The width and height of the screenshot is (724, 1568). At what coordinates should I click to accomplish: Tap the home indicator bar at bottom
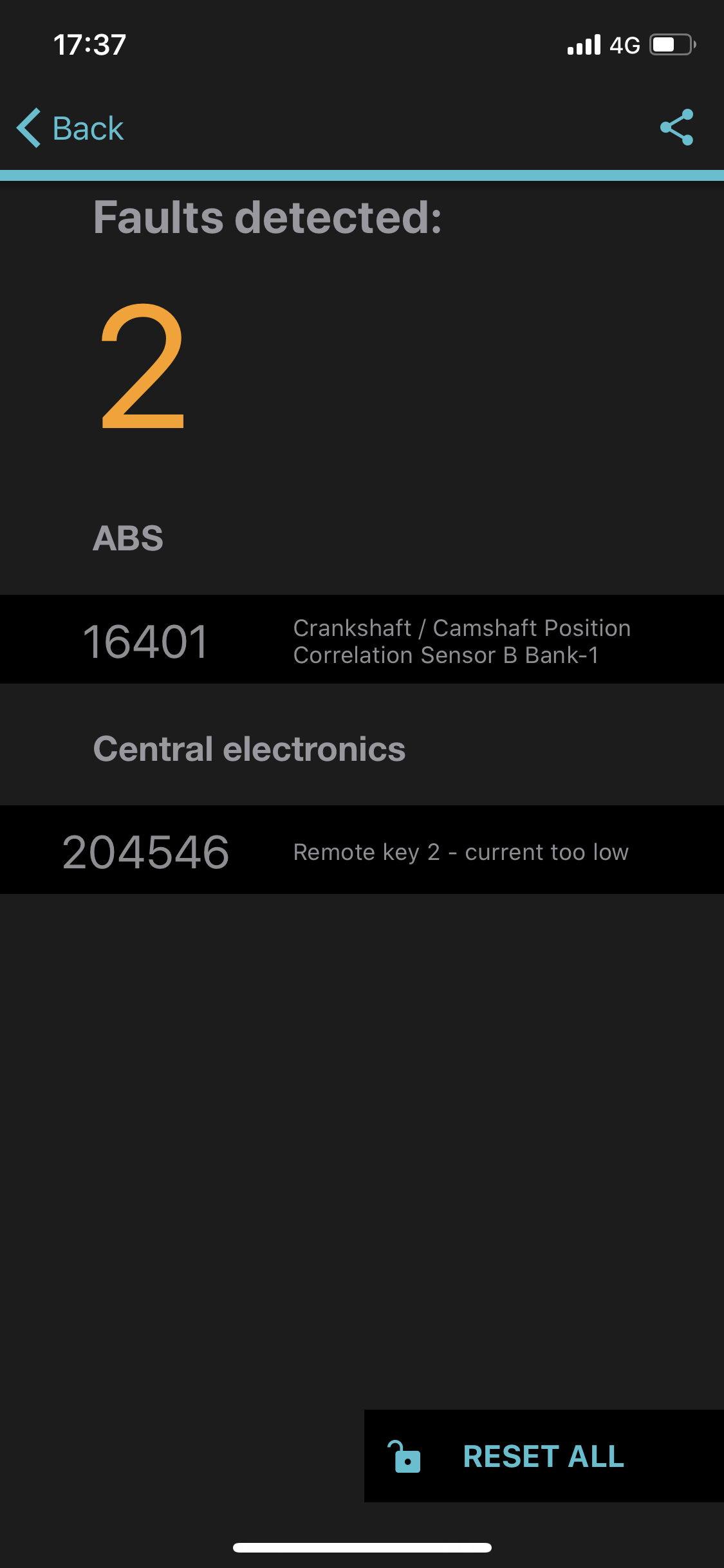[362, 1549]
